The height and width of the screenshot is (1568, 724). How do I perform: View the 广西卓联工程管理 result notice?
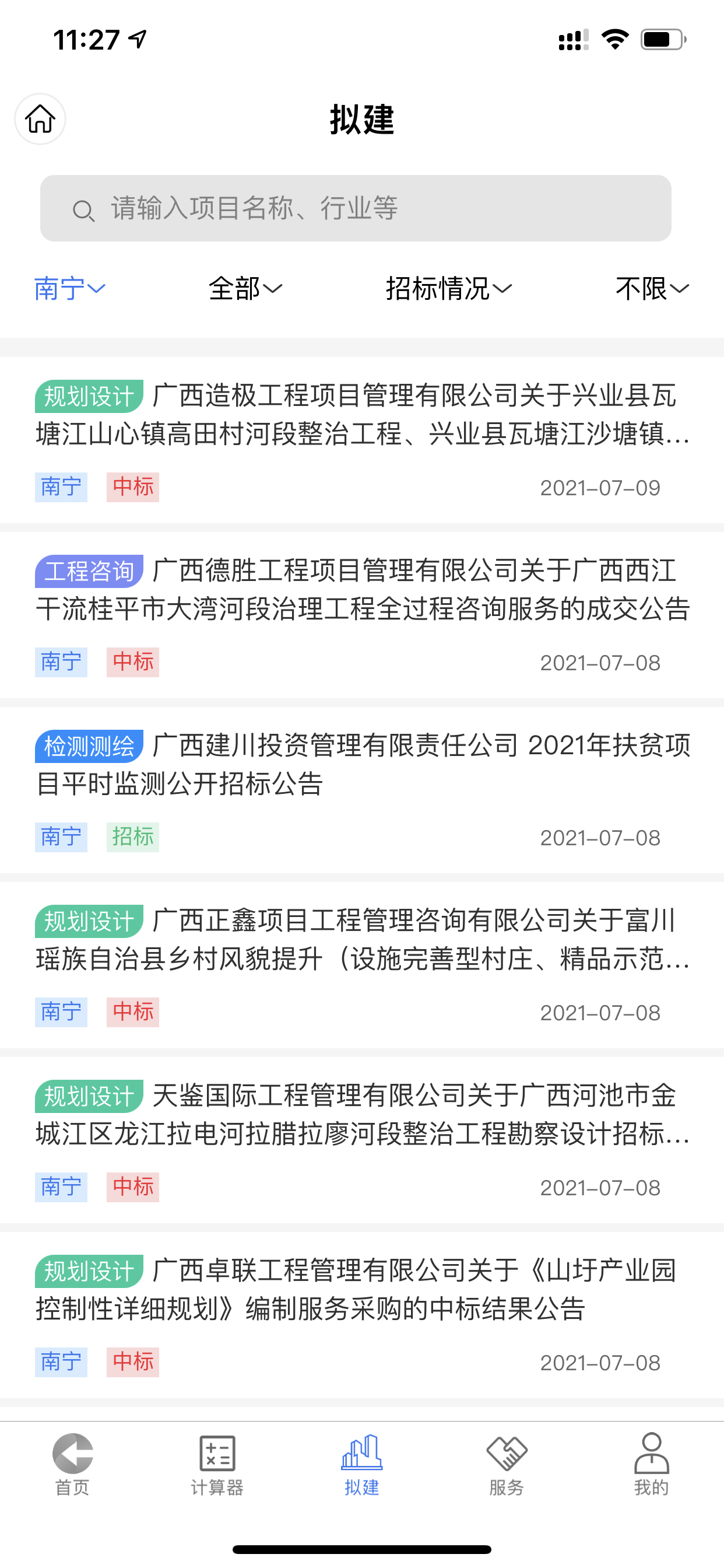click(x=362, y=1315)
